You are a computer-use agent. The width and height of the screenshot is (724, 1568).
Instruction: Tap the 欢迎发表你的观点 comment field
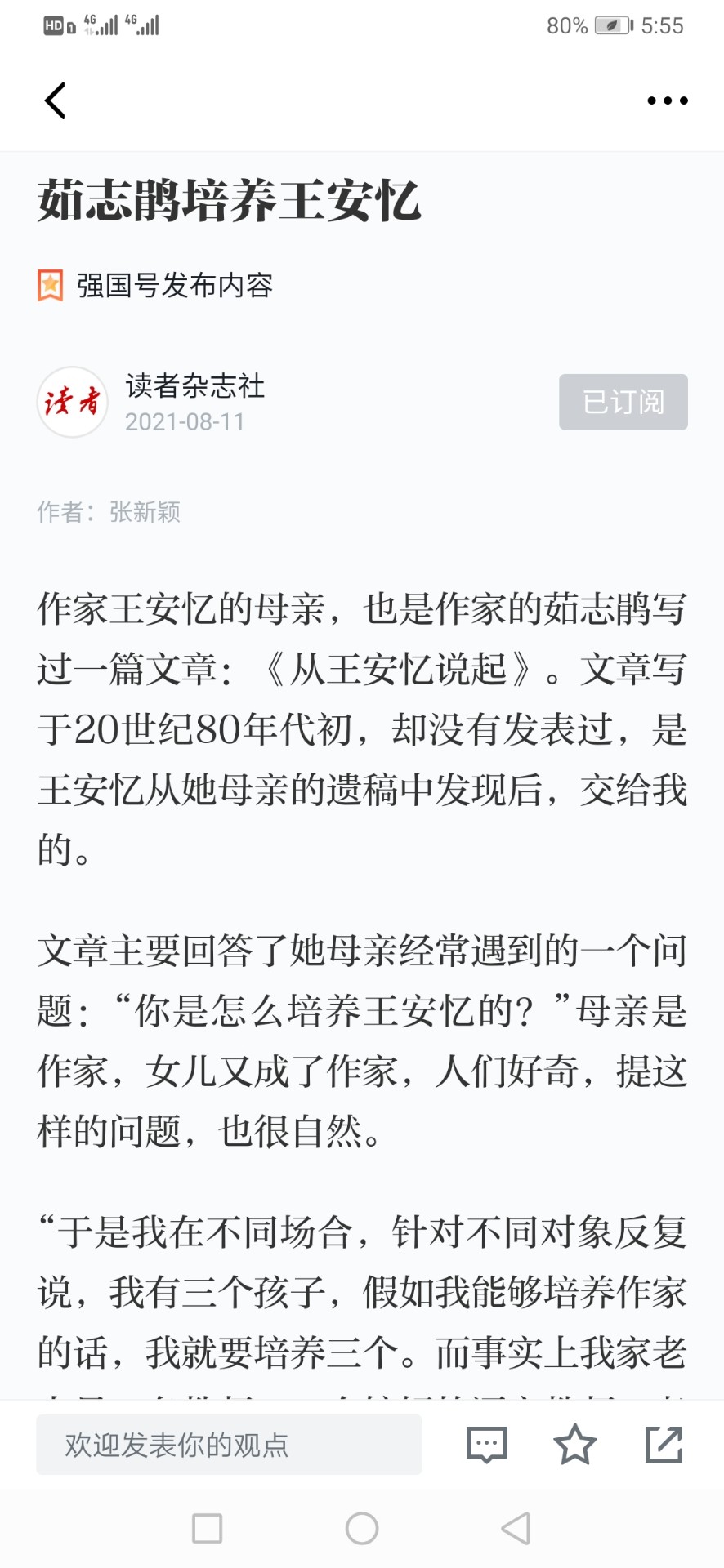(229, 1445)
